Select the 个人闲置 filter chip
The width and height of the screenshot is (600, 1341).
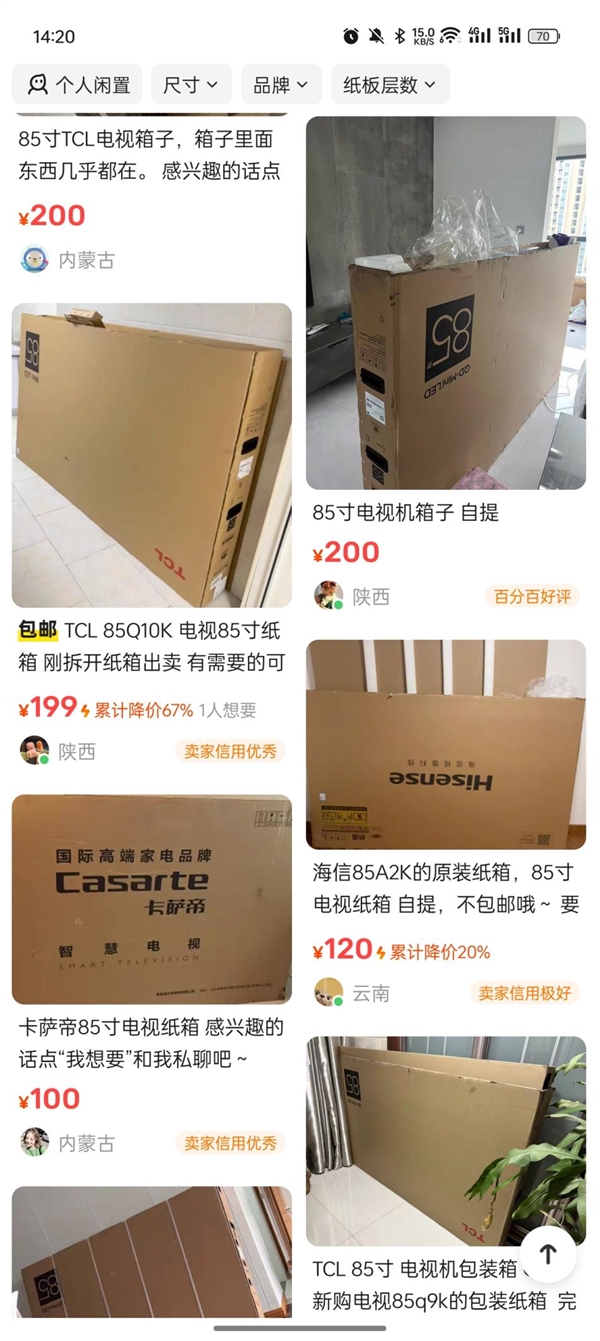click(78, 85)
